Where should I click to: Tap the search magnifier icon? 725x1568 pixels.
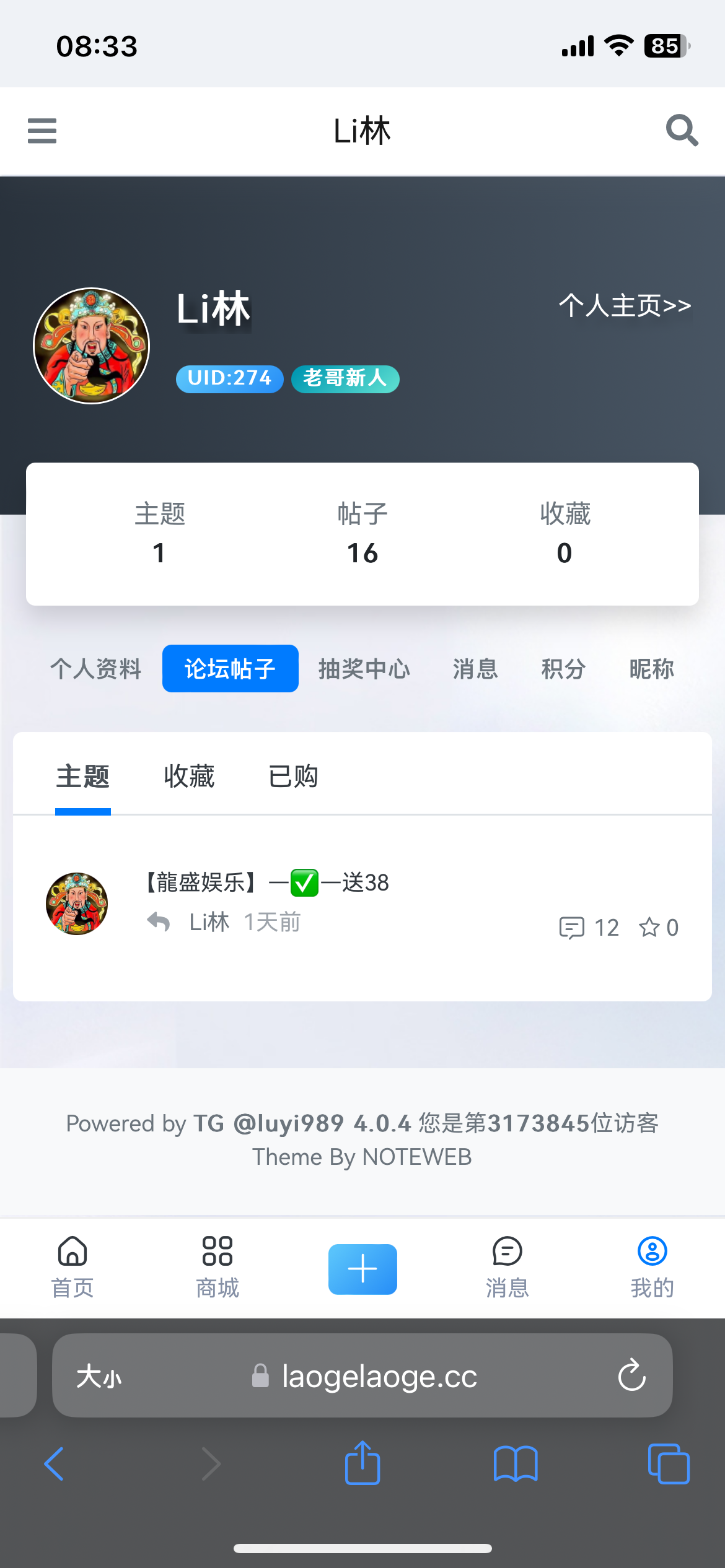point(682,131)
